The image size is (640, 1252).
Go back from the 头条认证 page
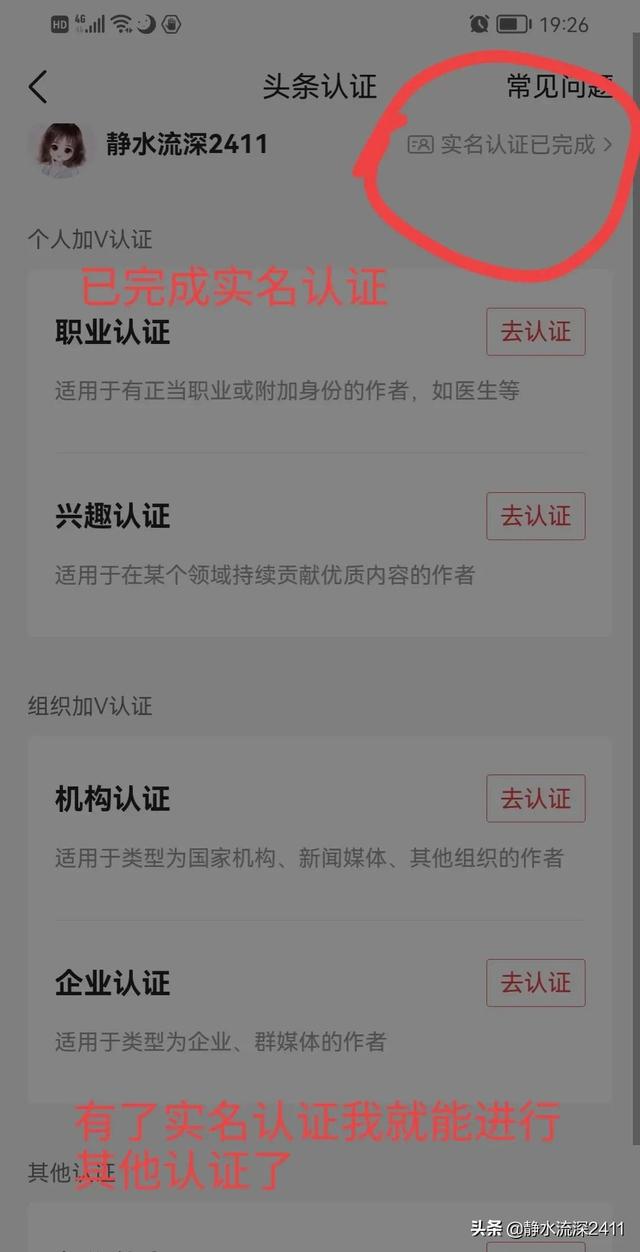click(x=38, y=87)
